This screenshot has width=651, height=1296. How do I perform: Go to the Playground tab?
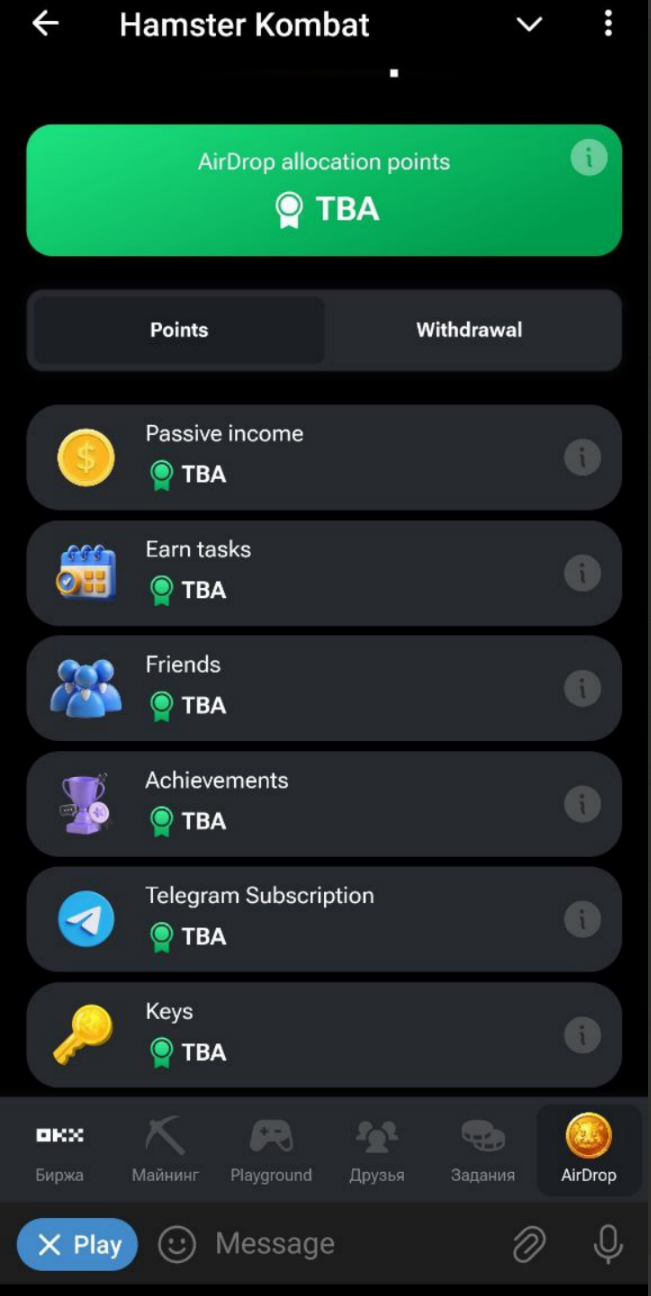[x=271, y=1150]
